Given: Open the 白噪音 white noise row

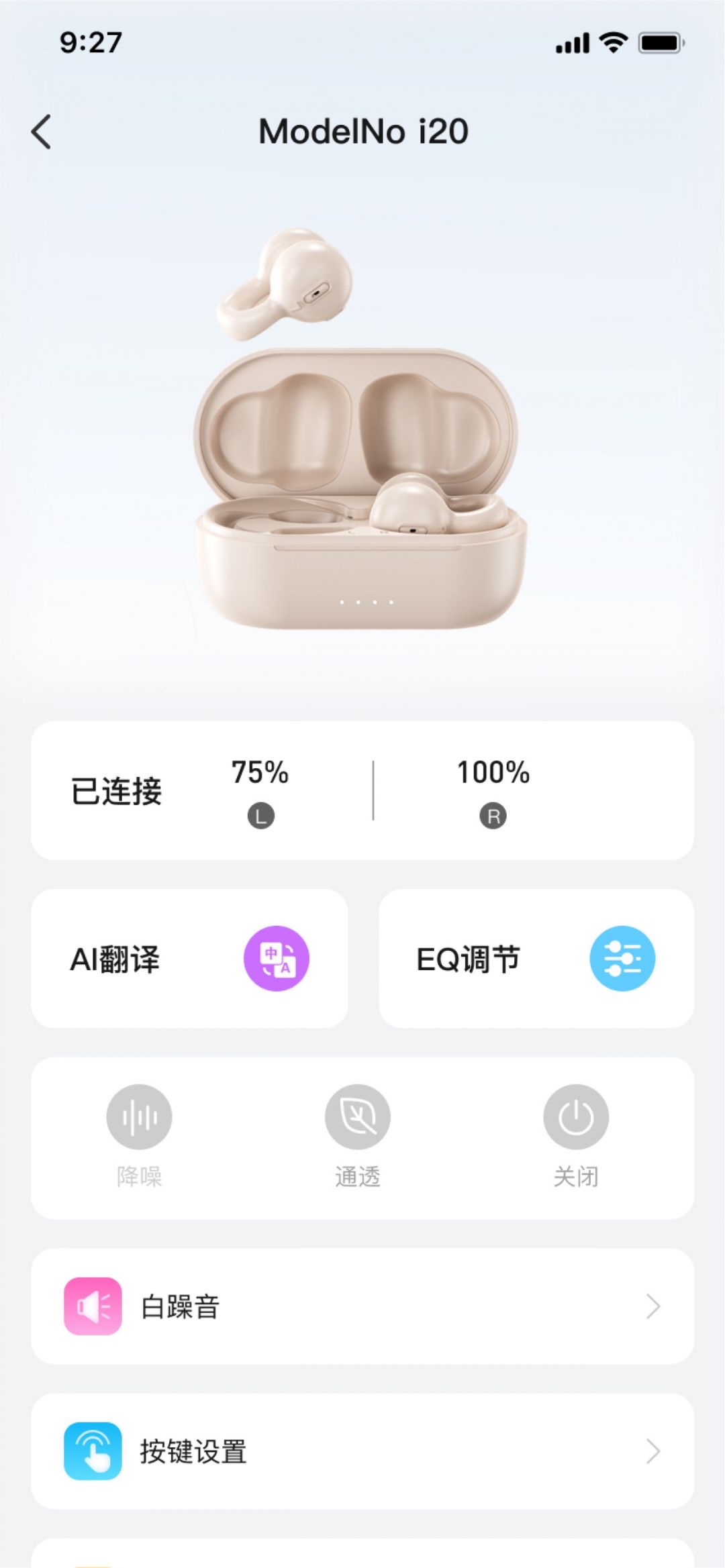Looking at the screenshot, I should pos(362,1306).
